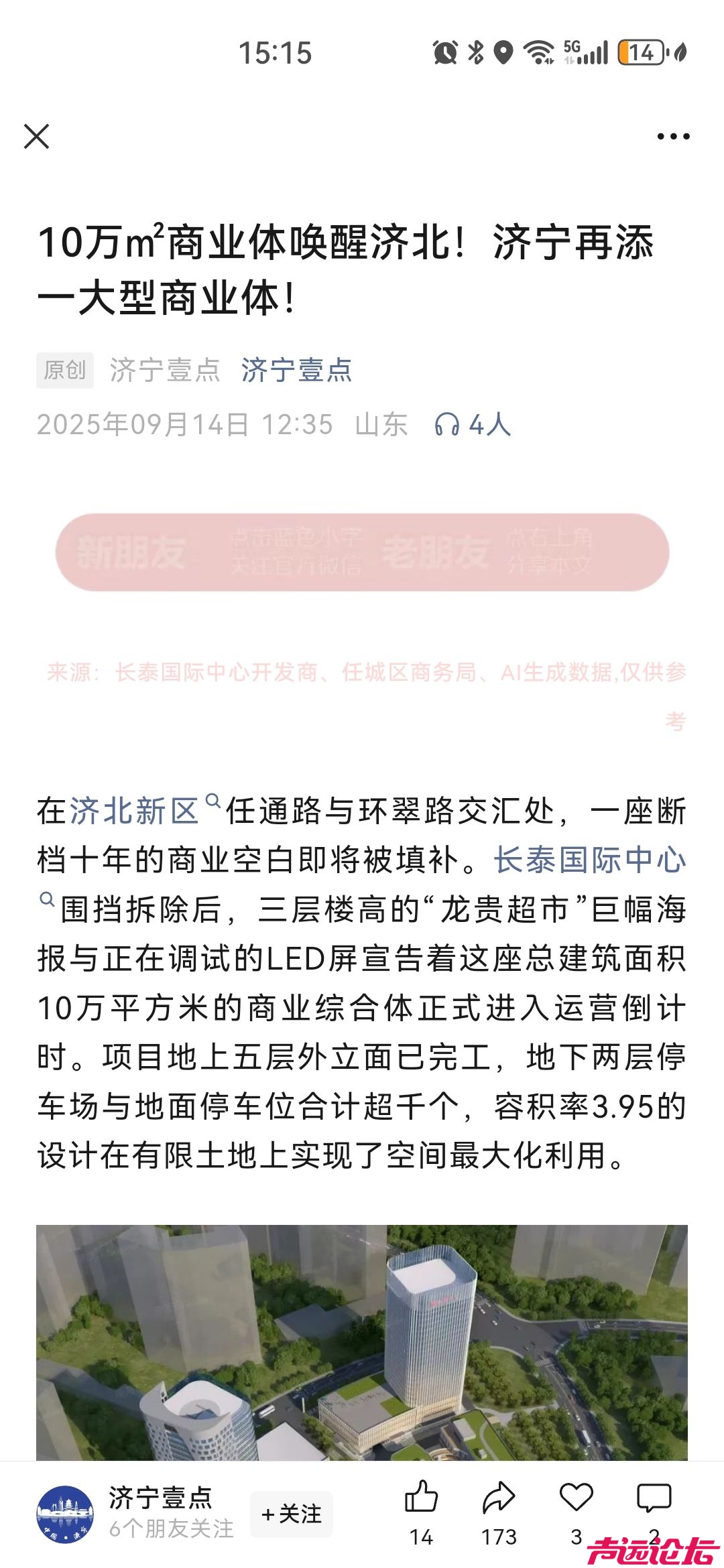Viewport: 724px width, 1568px height.
Task: Open the blue 济宁壹点 account link
Action: click(296, 370)
